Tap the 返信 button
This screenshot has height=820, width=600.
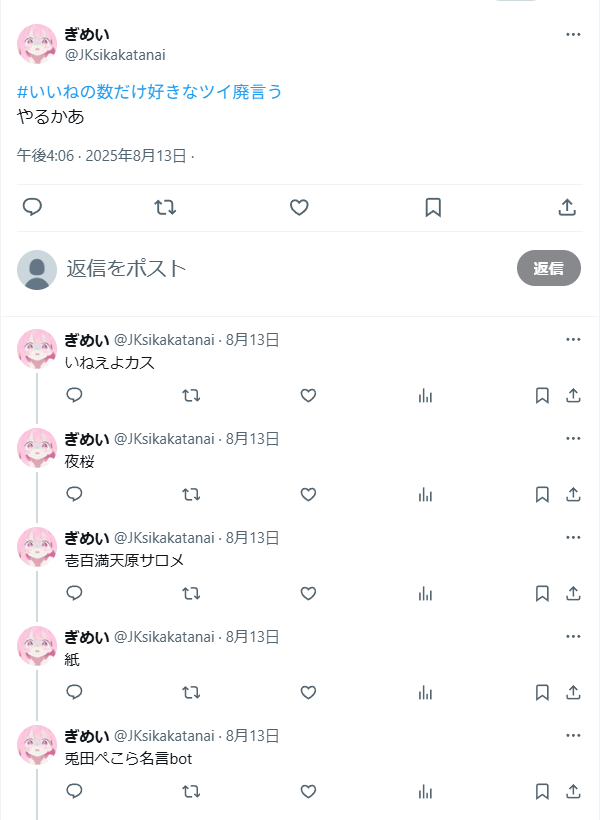[x=548, y=268]
